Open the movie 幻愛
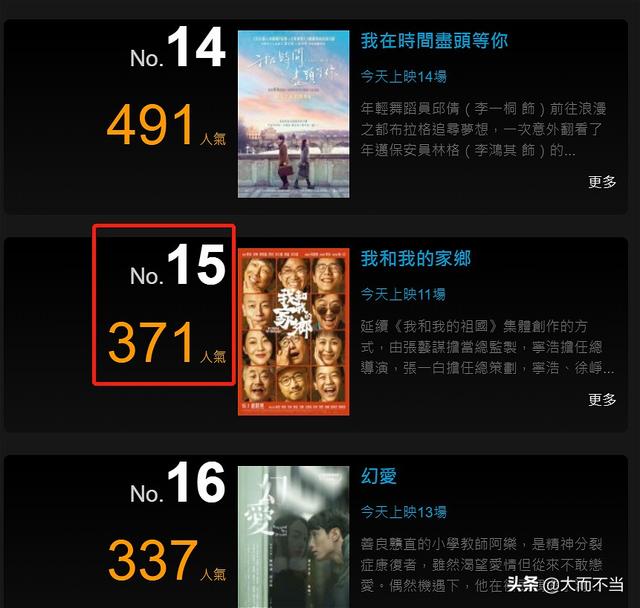Viewport: 640px width, 608px height. click(378, 476)
